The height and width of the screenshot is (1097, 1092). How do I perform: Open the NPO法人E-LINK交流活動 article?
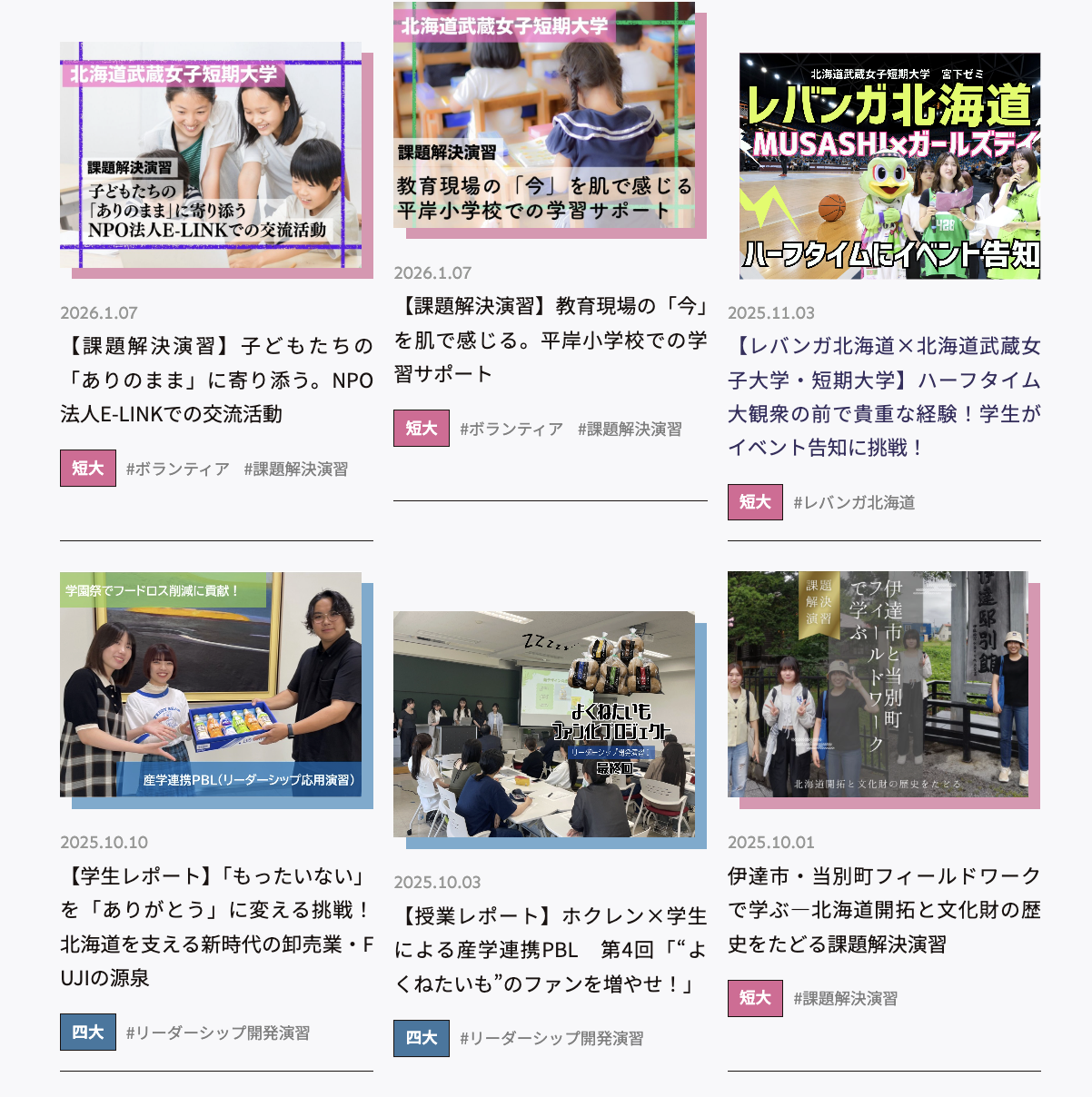pyautogui.click(x=216, y=380)
